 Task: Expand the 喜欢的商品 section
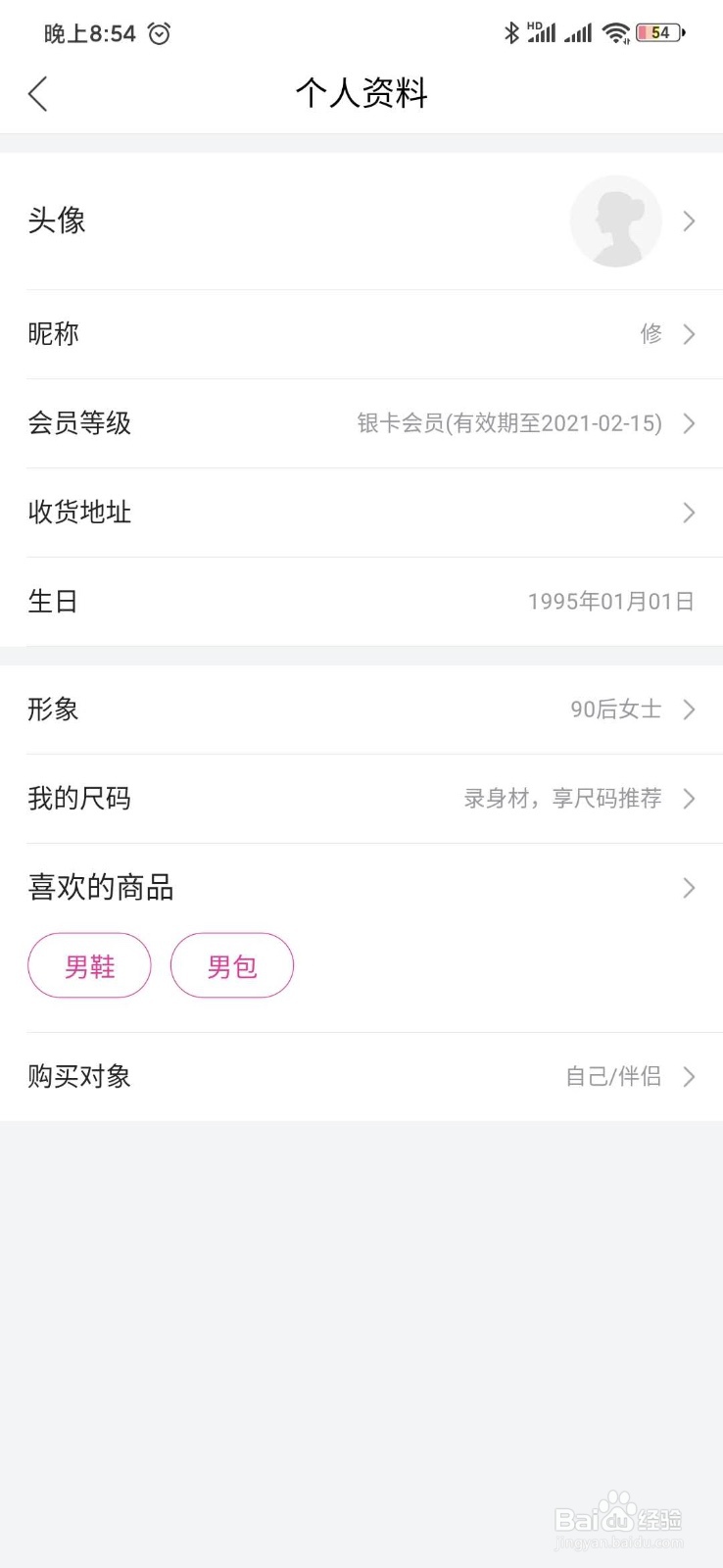point(689,888)
